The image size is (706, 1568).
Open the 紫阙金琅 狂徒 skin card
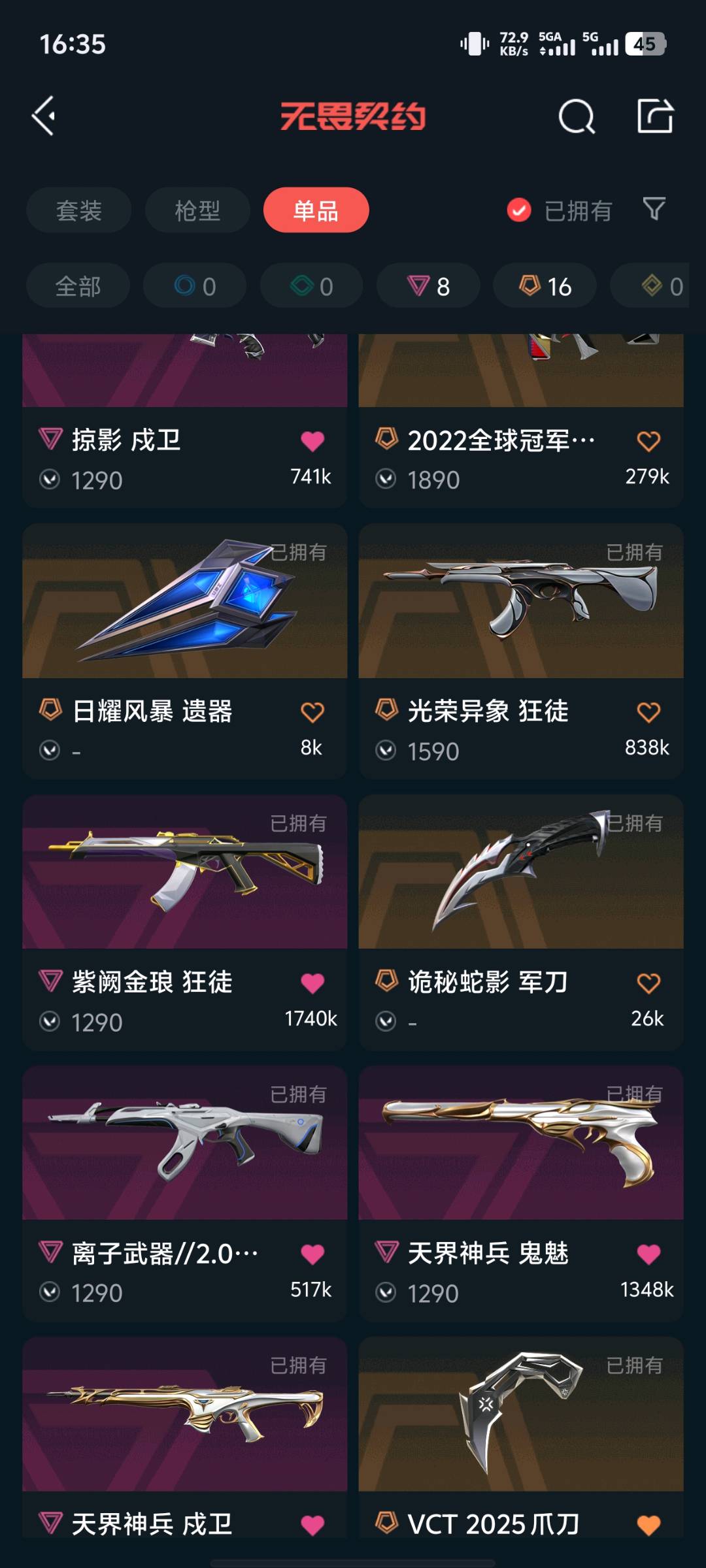(184, 922)
